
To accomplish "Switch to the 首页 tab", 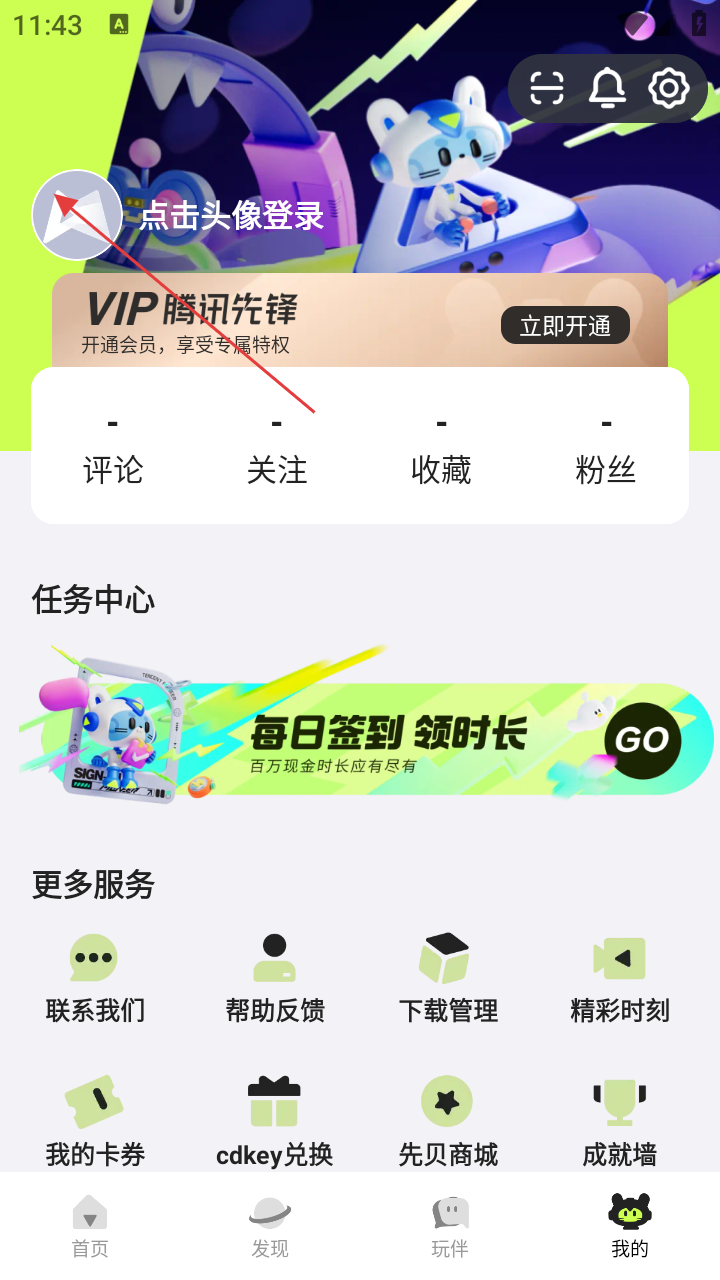I will (90, 1226).
